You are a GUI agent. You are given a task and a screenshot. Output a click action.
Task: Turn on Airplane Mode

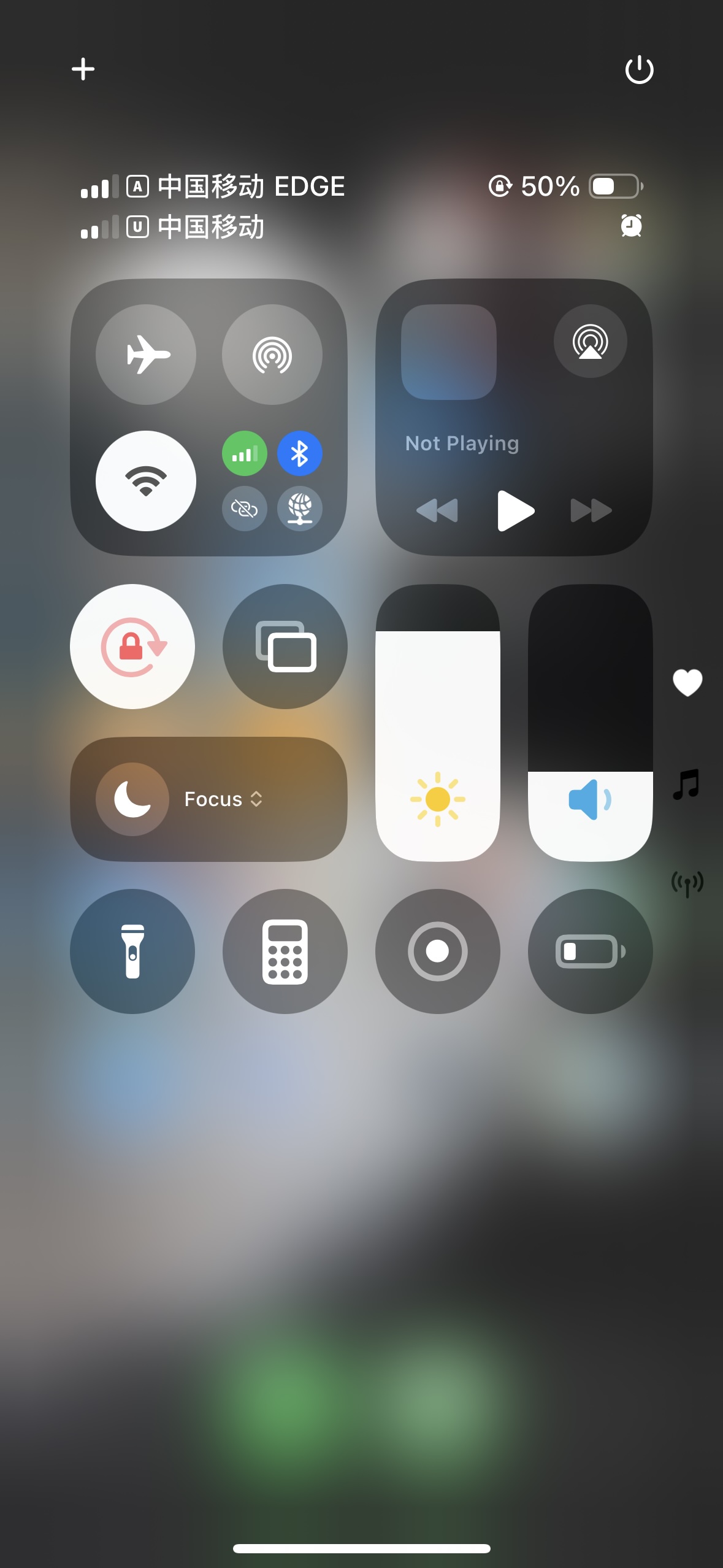pos(146,355)
